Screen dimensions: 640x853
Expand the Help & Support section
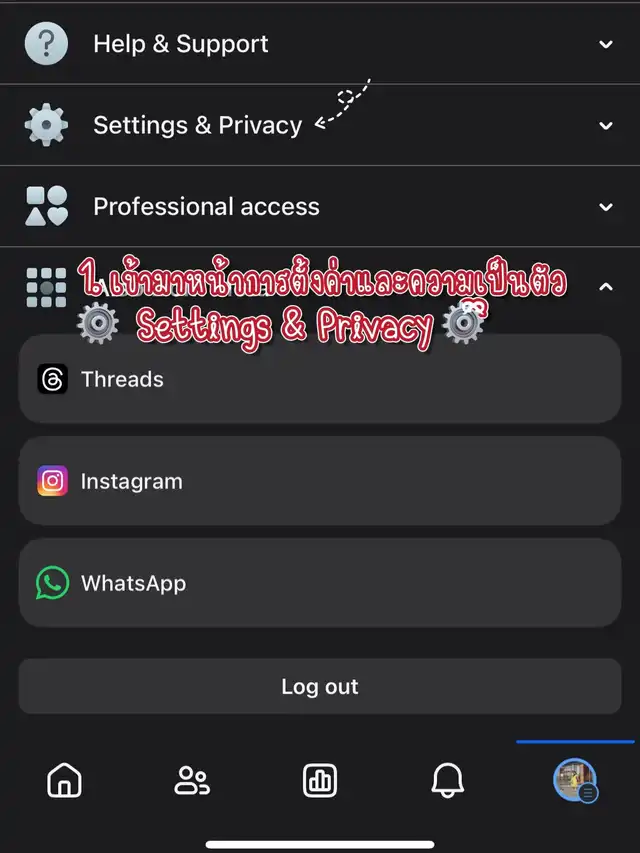(x=320, y=44)
